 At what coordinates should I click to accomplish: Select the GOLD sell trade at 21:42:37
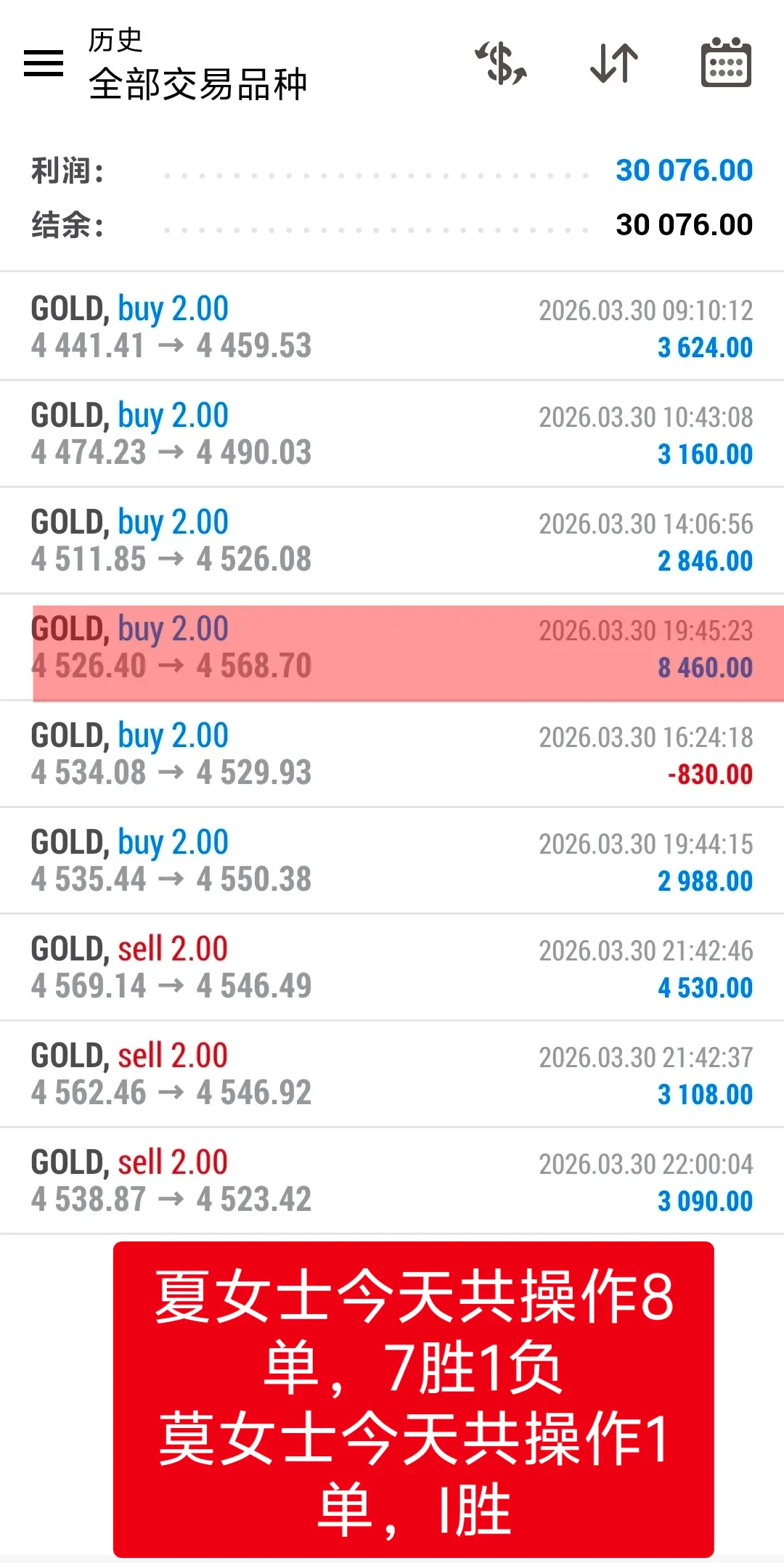pyautogui.click(x=392, y=1074)
